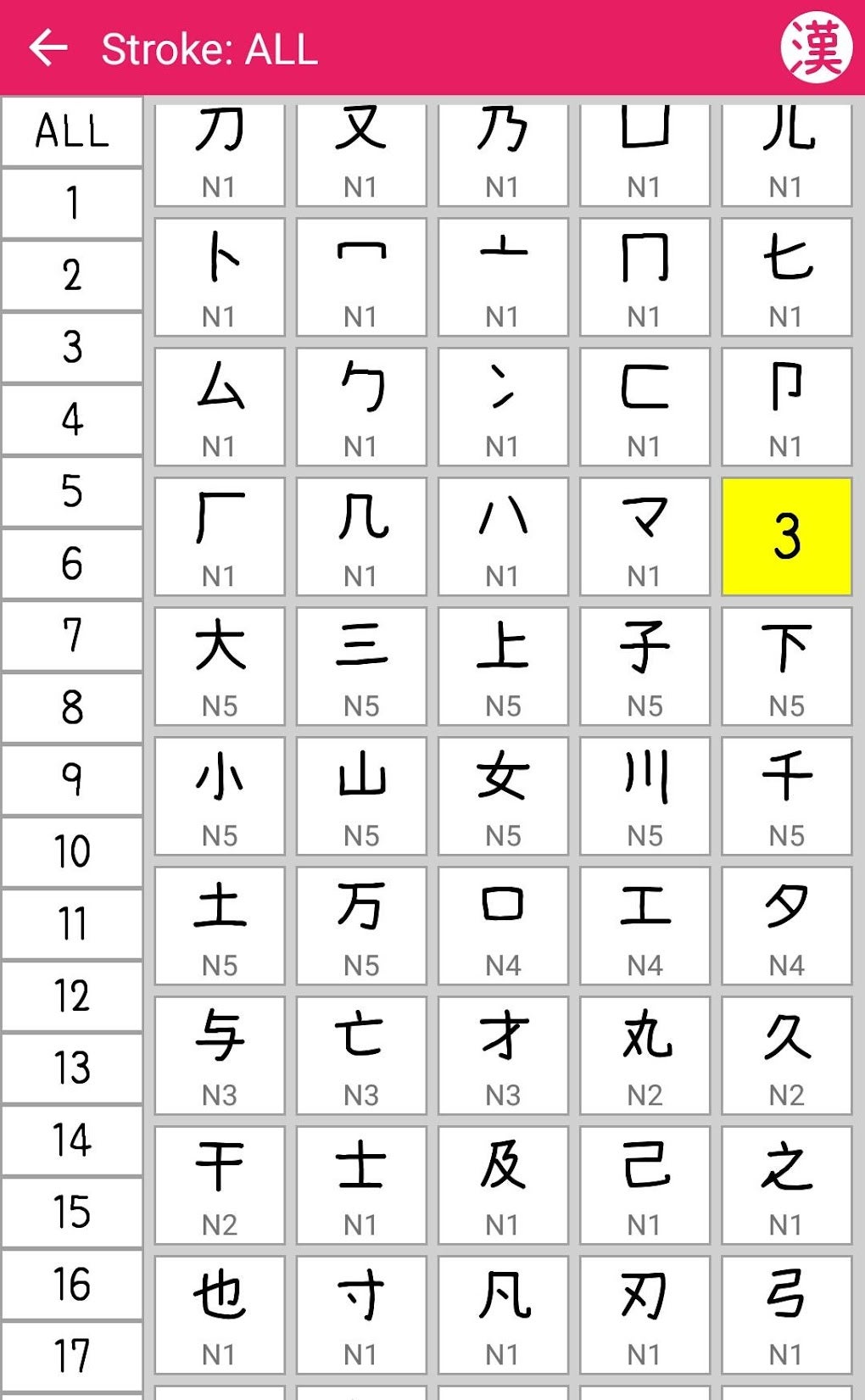This screenshot has height=1400, width=865.
Task: Select stroke count 1 in the sidebar
Action: coord(72,202)
